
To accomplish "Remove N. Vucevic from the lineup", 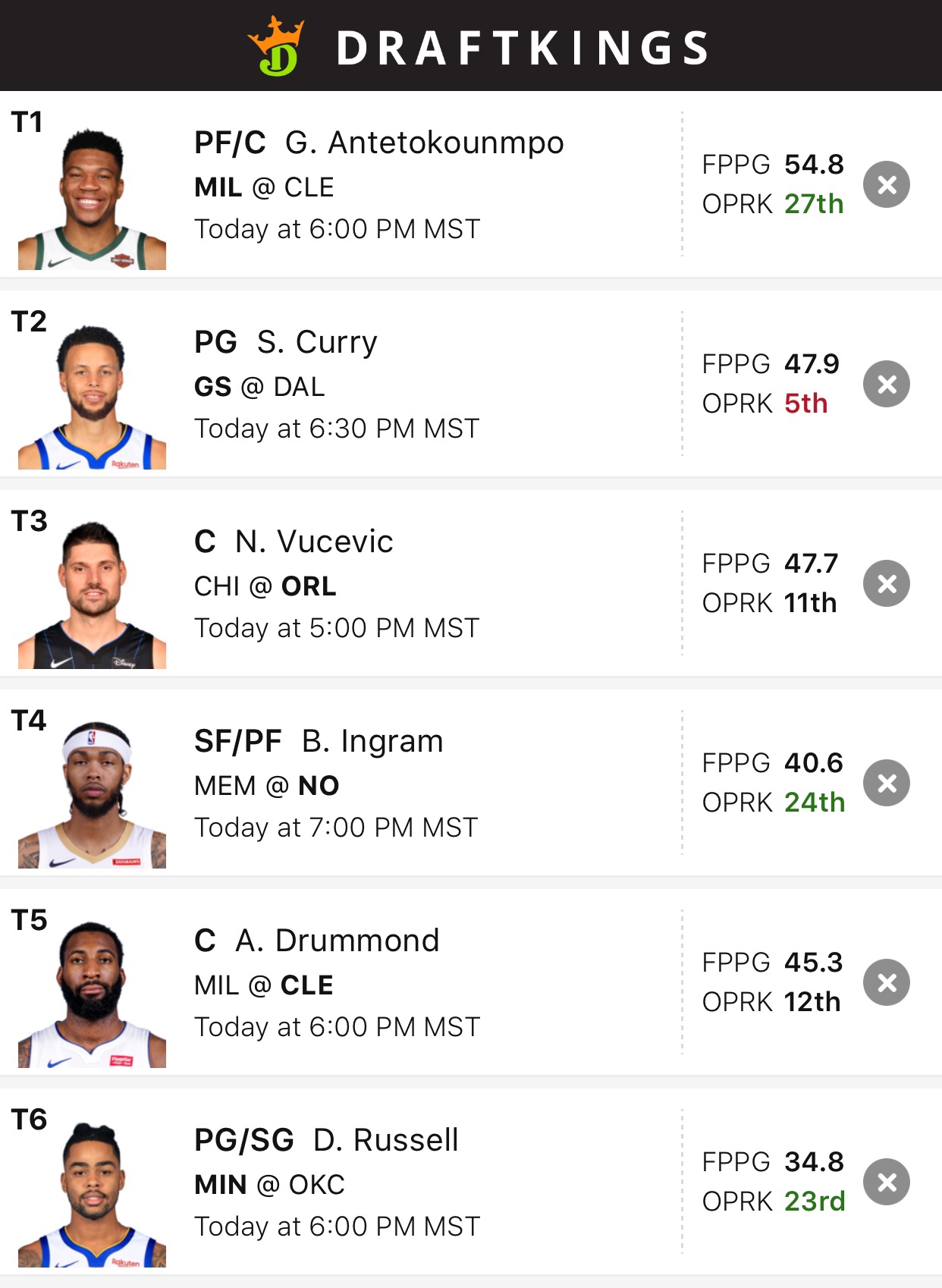I will [x=886, y=583].
